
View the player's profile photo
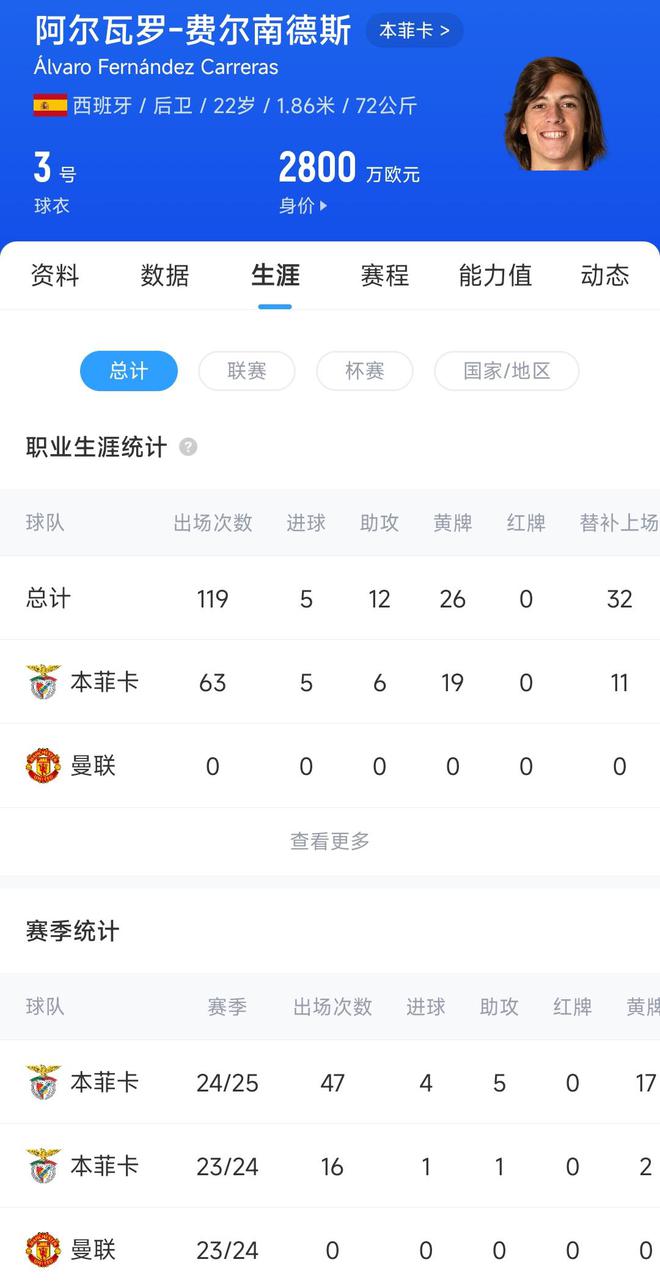[x=555, y=115]
